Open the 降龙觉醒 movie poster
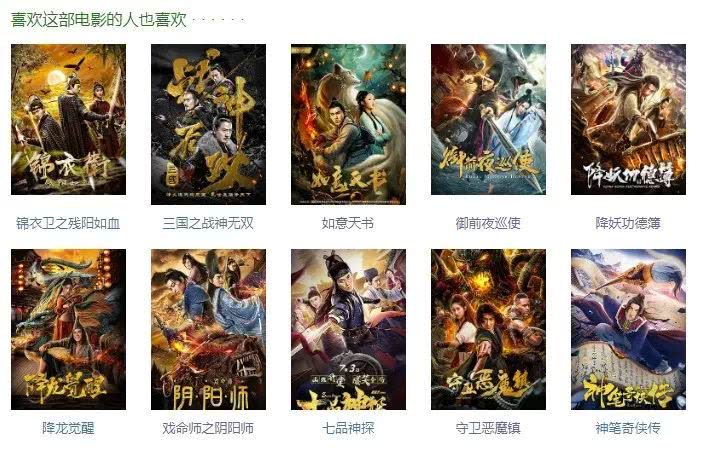This screenshot has height=450, width=705. (68, 329)
